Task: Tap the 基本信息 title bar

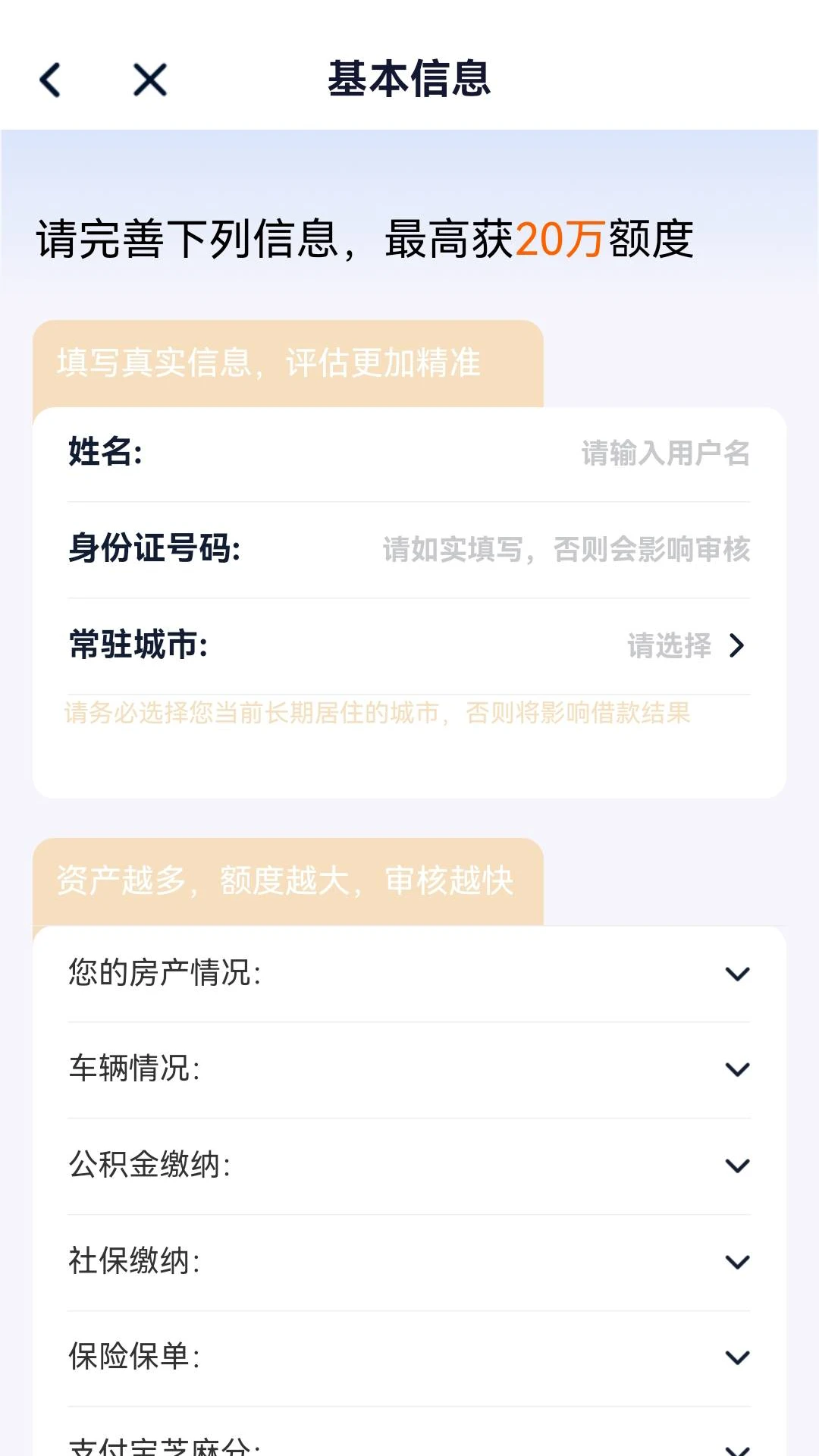Action: click(409, 79)
